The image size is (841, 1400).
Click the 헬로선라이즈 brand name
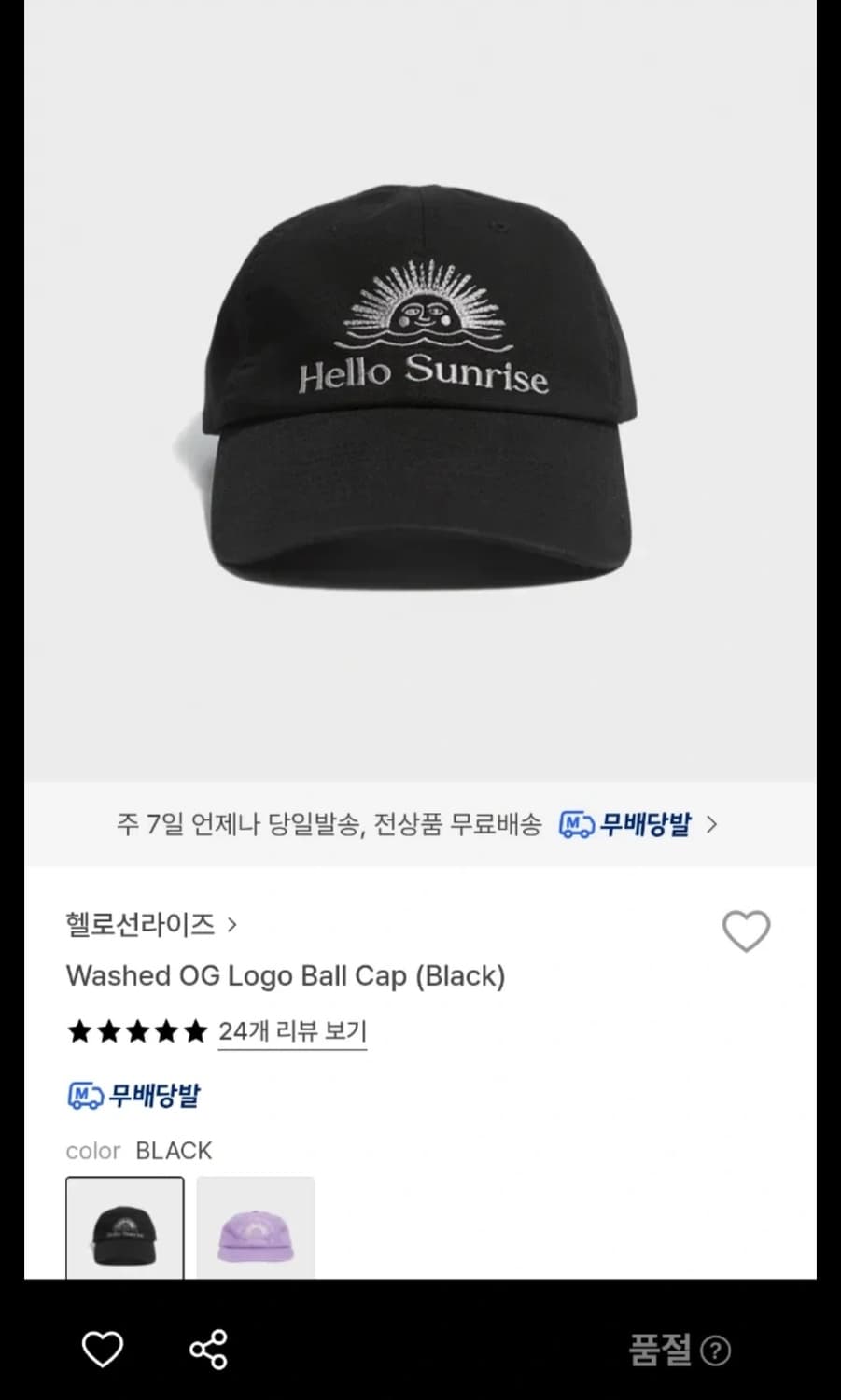tap(140, 924)
